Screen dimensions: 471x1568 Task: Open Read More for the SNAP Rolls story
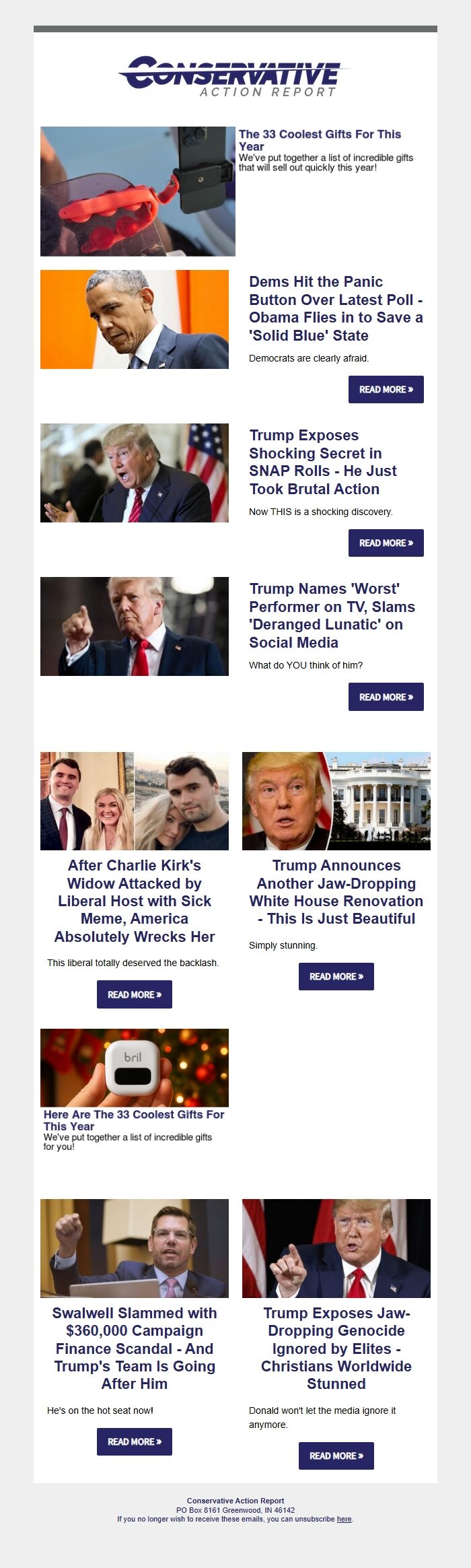point(386,543)
